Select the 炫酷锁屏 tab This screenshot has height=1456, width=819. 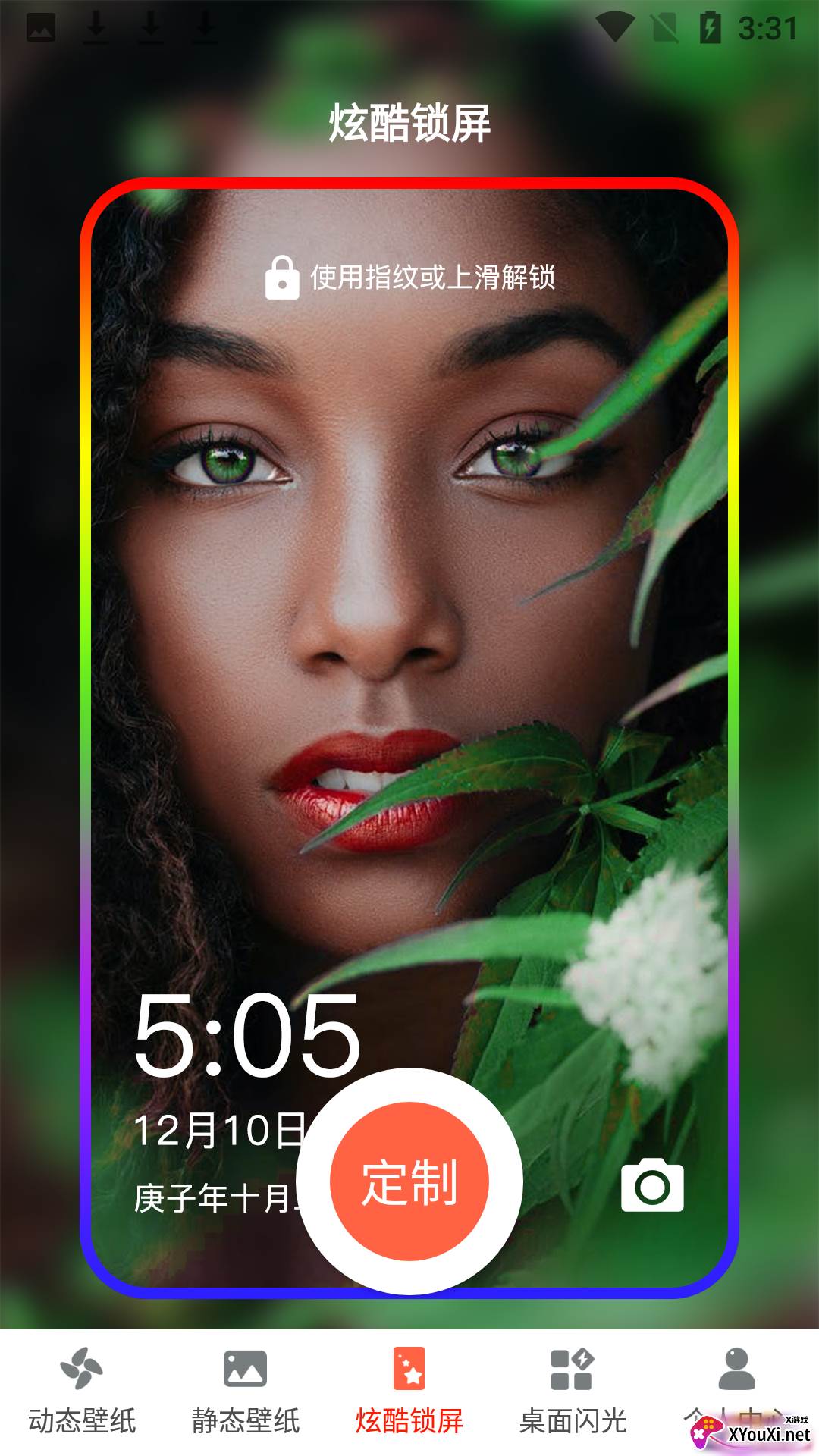coord(409,1392)
